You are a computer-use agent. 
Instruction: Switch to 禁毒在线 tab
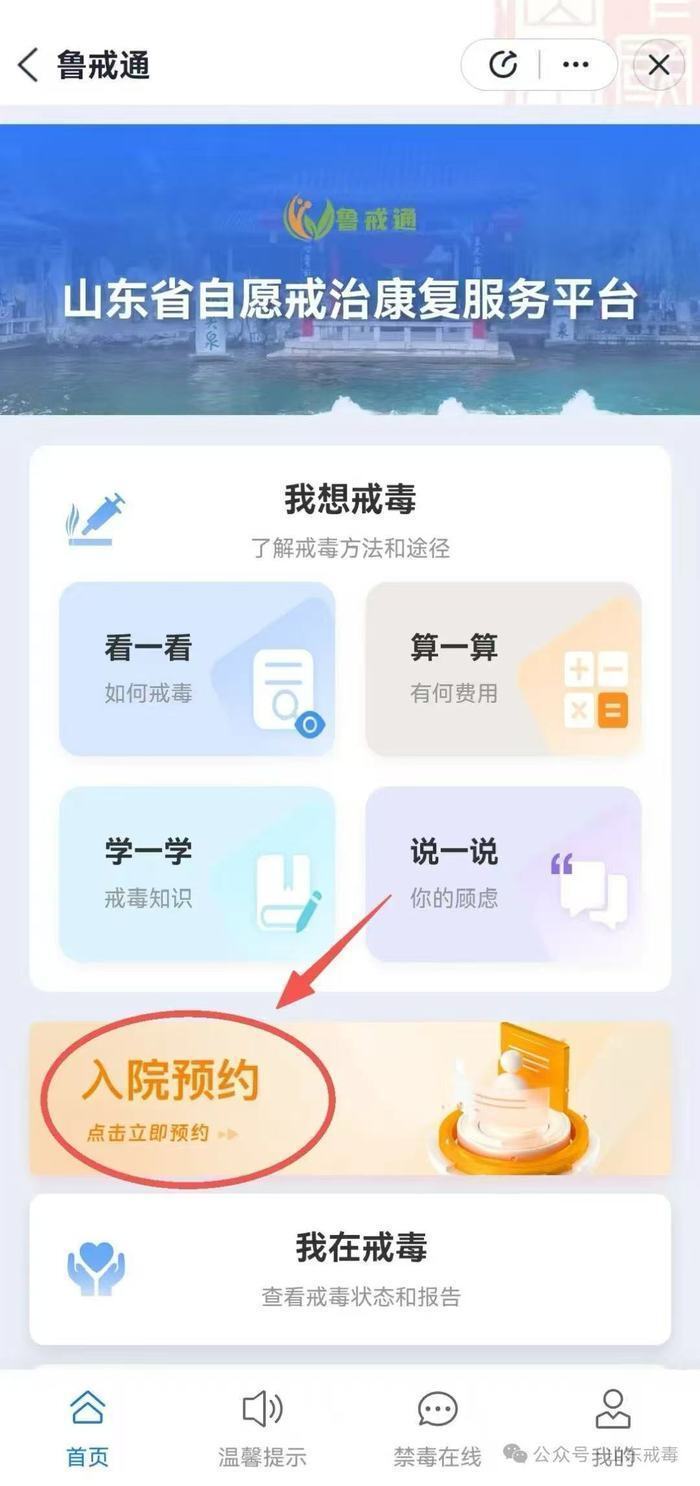click(x=437, y=1428)
